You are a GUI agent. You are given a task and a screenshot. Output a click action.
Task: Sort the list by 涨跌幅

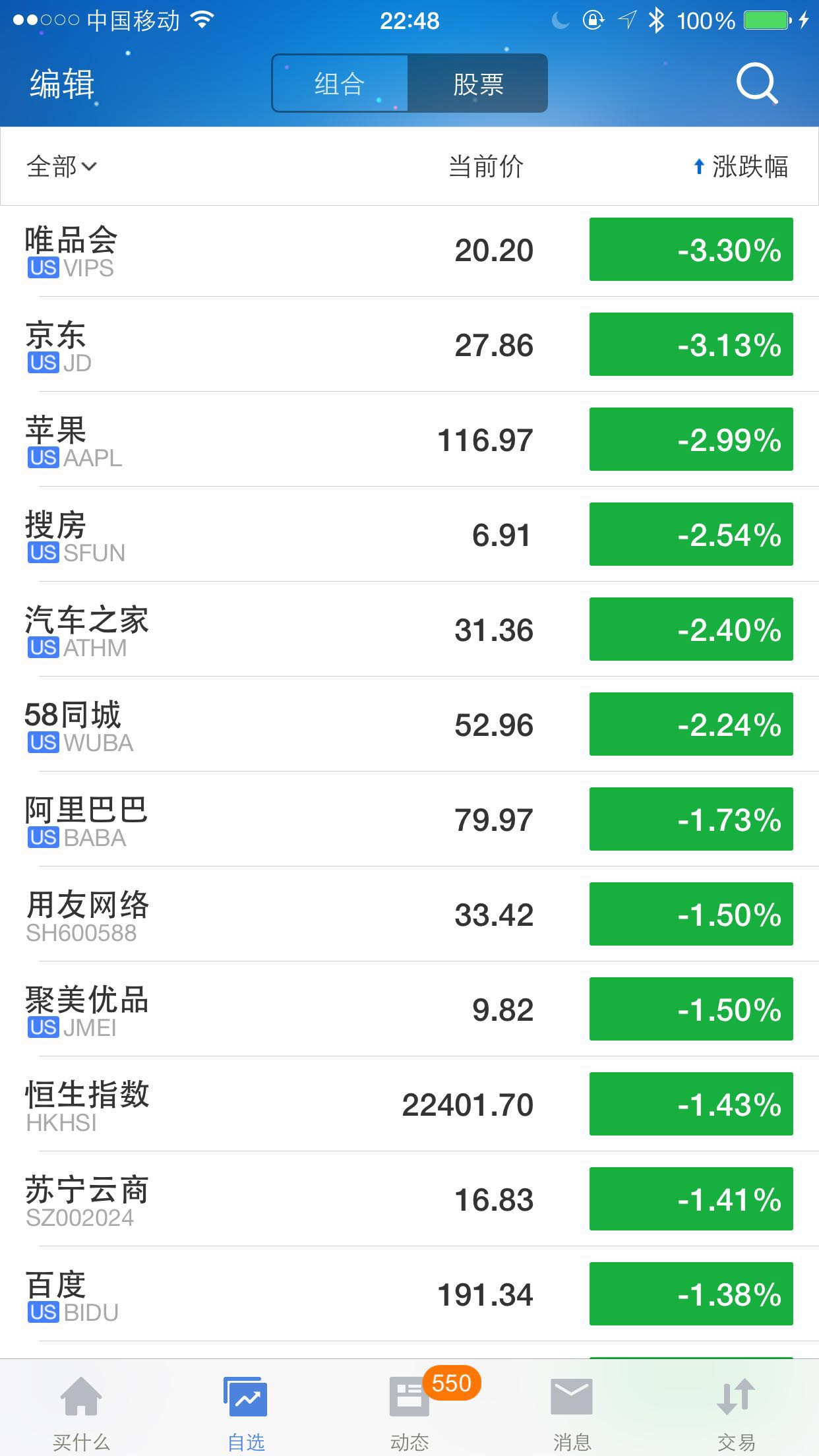click(x=741, y=167)
